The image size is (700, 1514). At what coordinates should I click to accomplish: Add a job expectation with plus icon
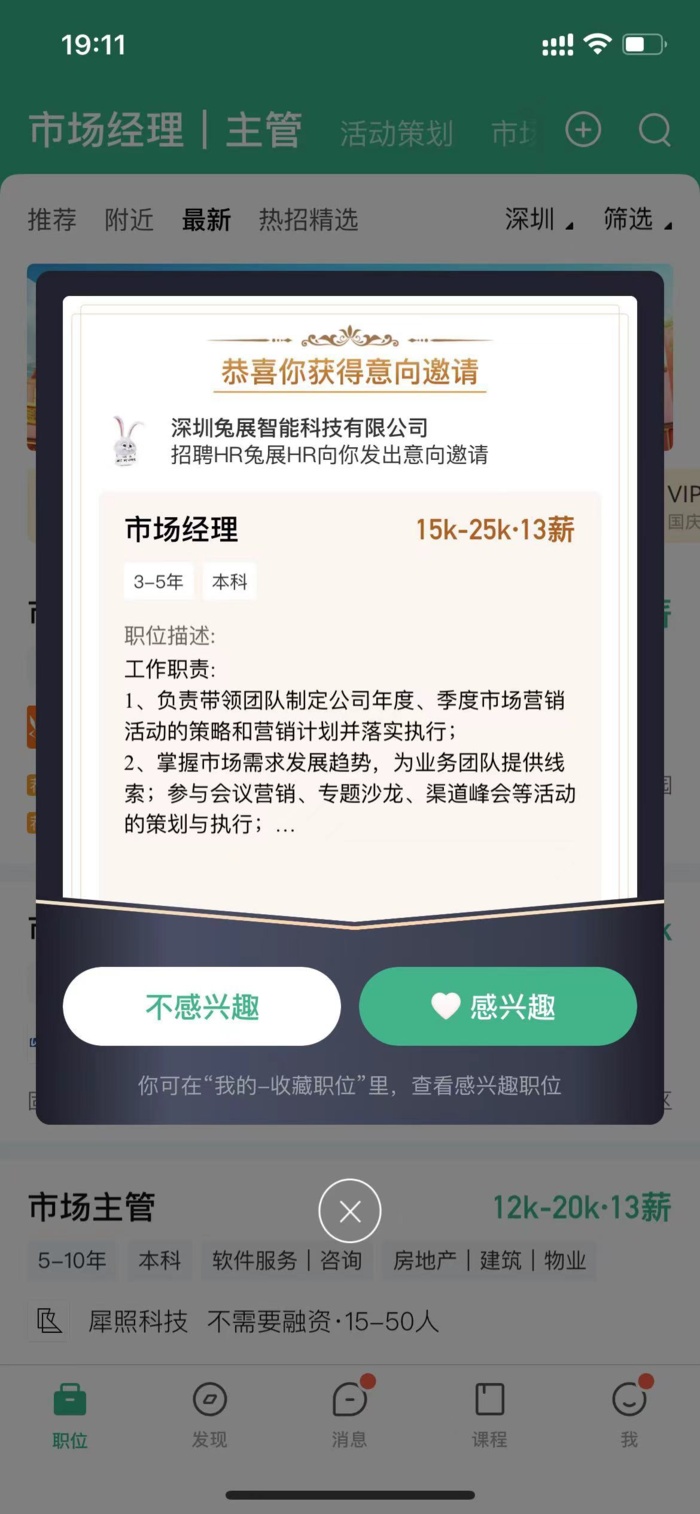[583, 130]
